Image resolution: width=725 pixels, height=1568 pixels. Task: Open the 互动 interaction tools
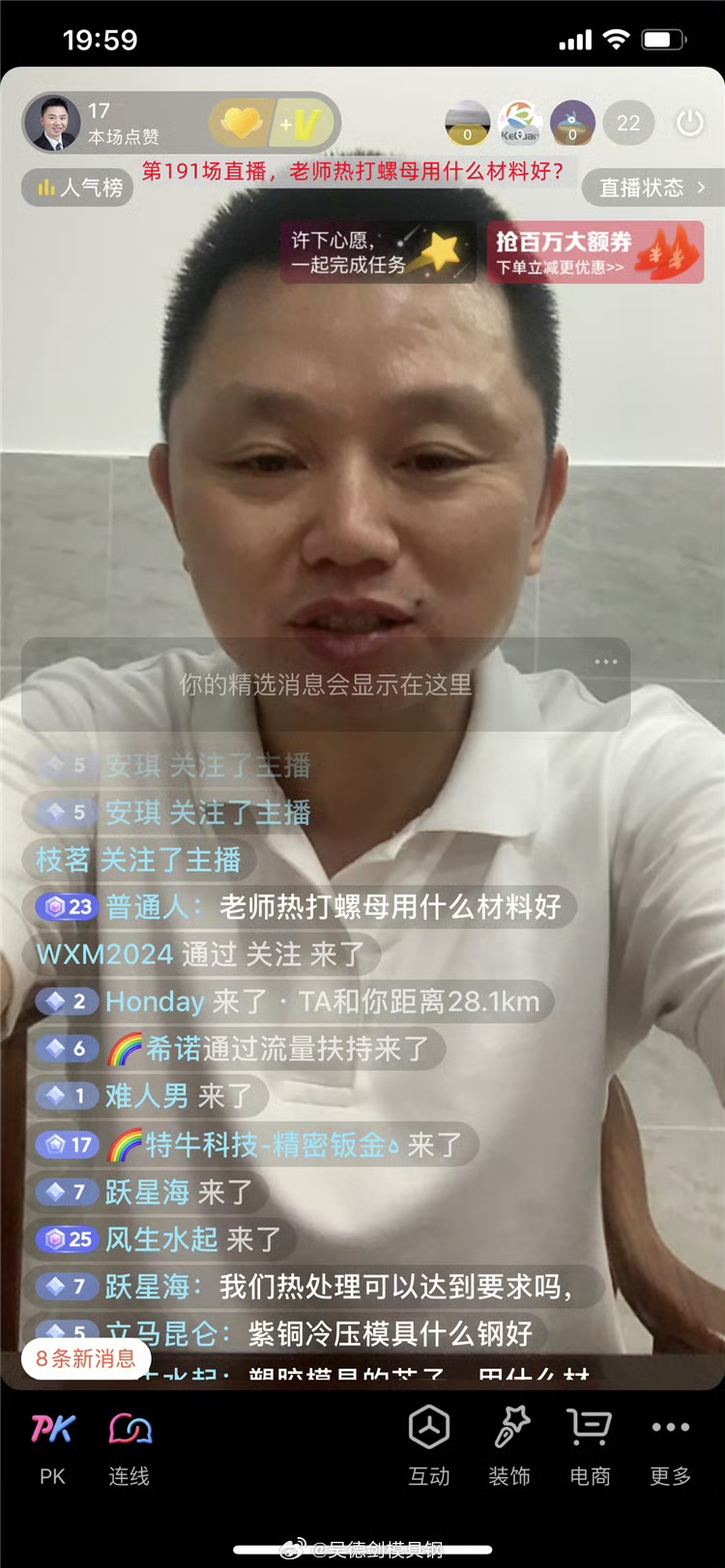pos(429,1444)
